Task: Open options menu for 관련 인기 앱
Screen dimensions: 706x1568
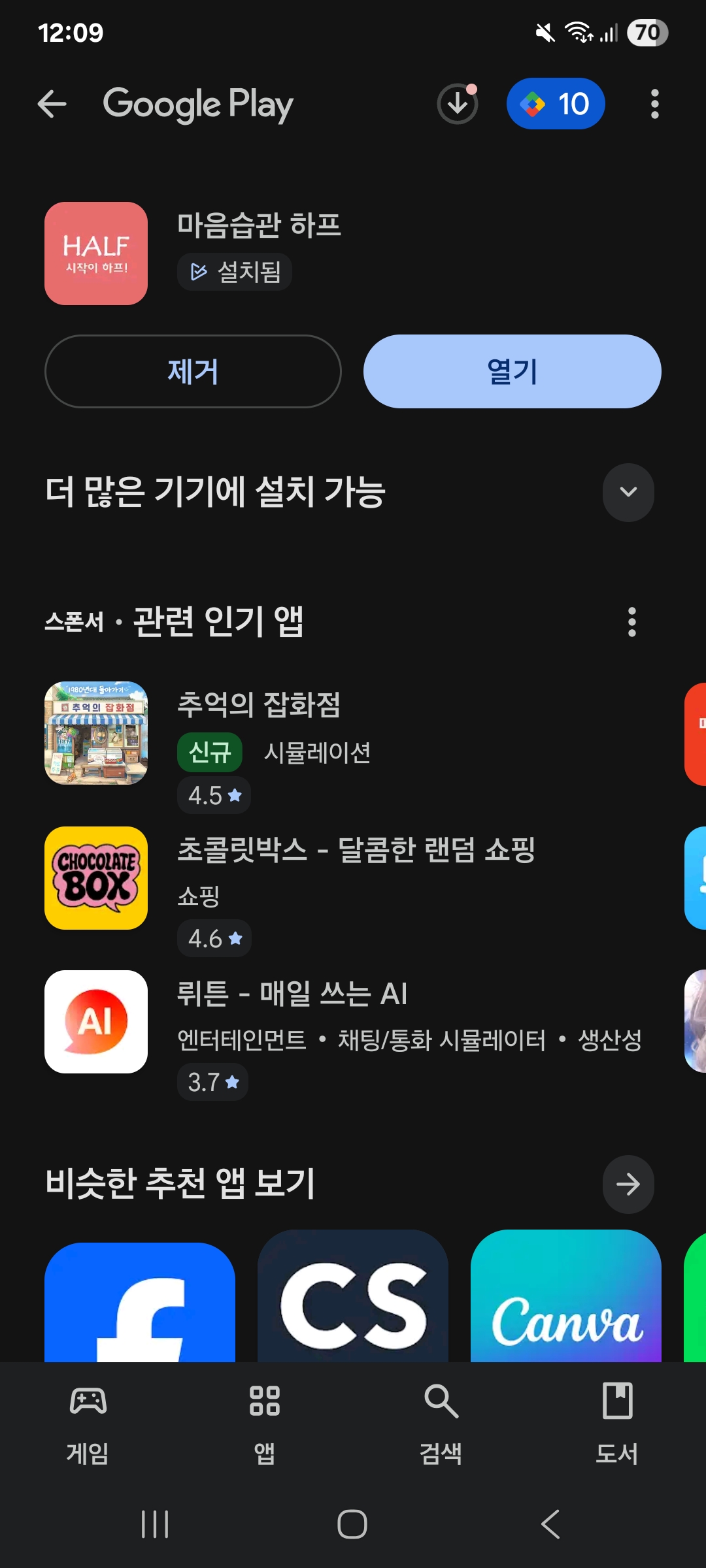Action: (631, 621)
